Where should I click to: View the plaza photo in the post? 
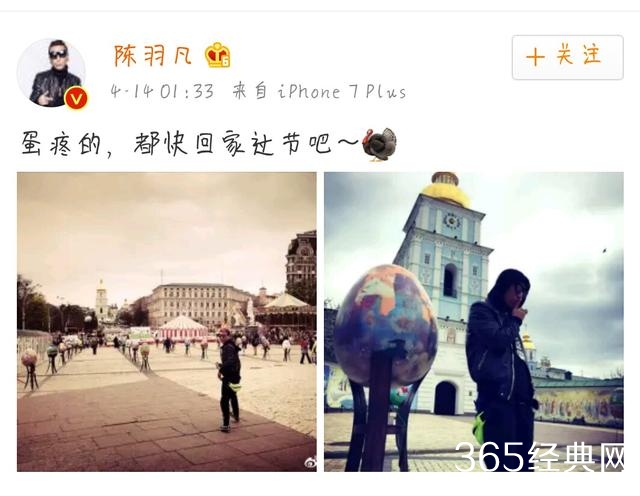tap(166, 320)
